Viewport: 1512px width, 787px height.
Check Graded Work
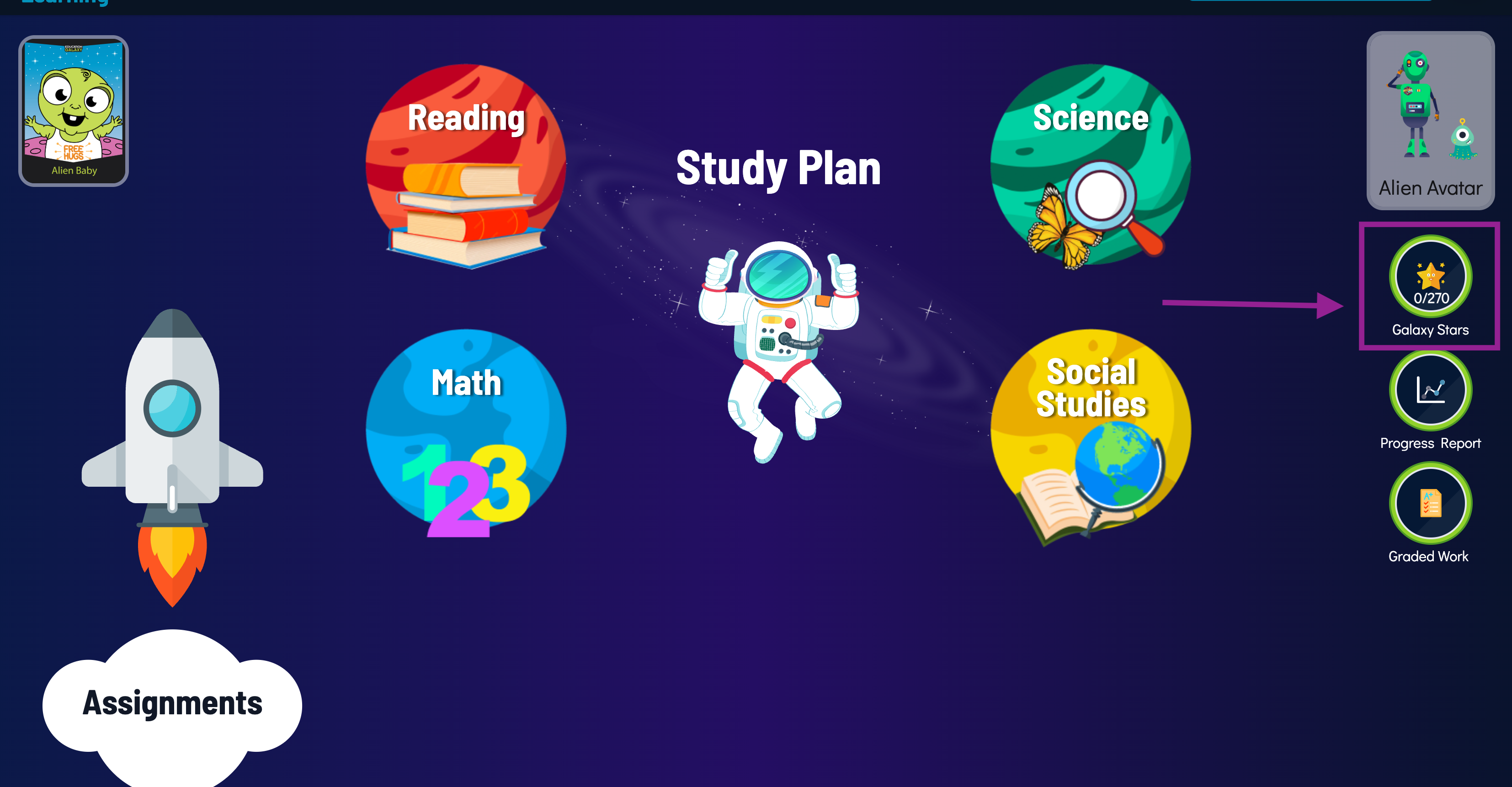(1430, 504)
